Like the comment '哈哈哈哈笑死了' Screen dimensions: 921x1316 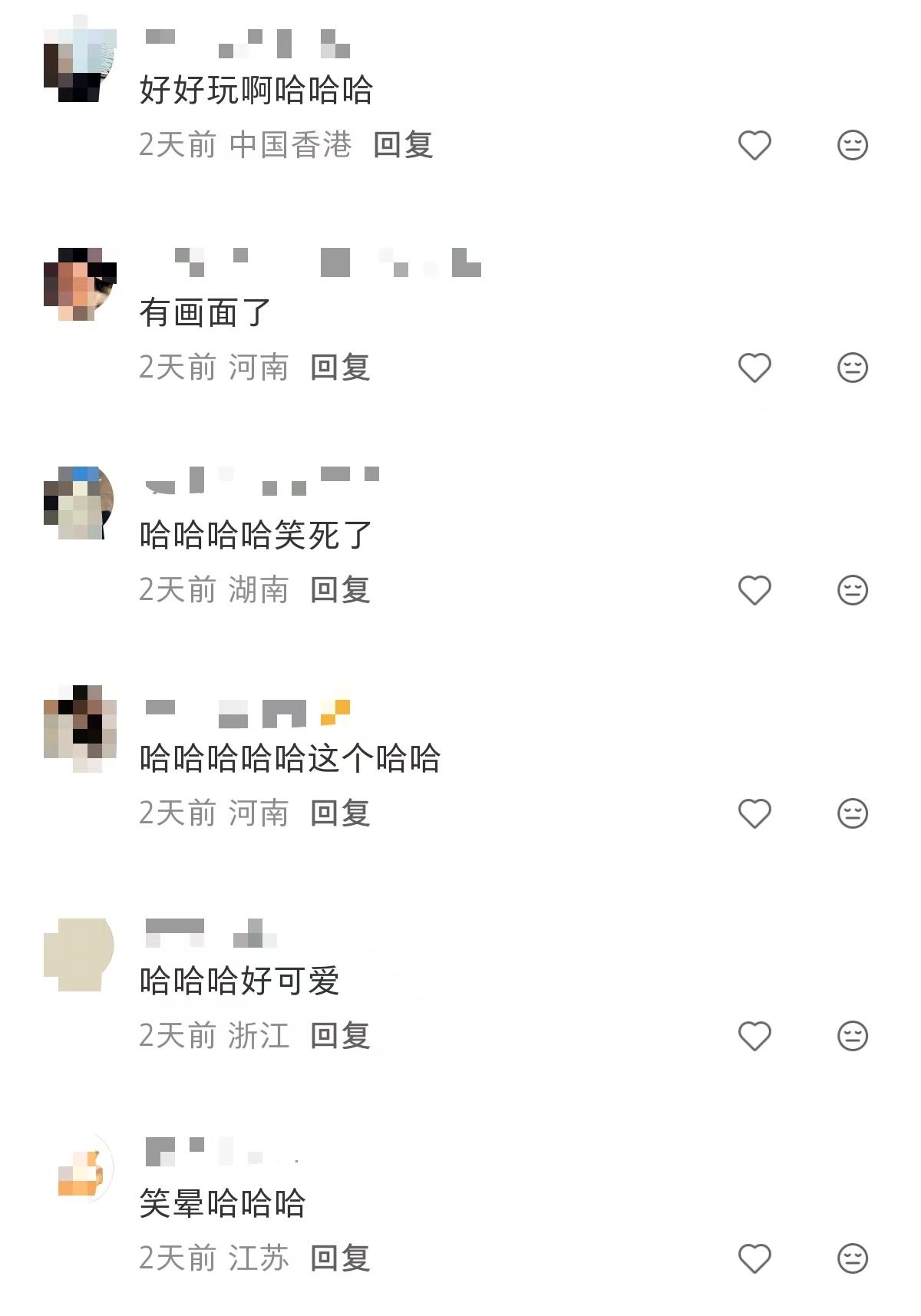click(x=754, y=590)
